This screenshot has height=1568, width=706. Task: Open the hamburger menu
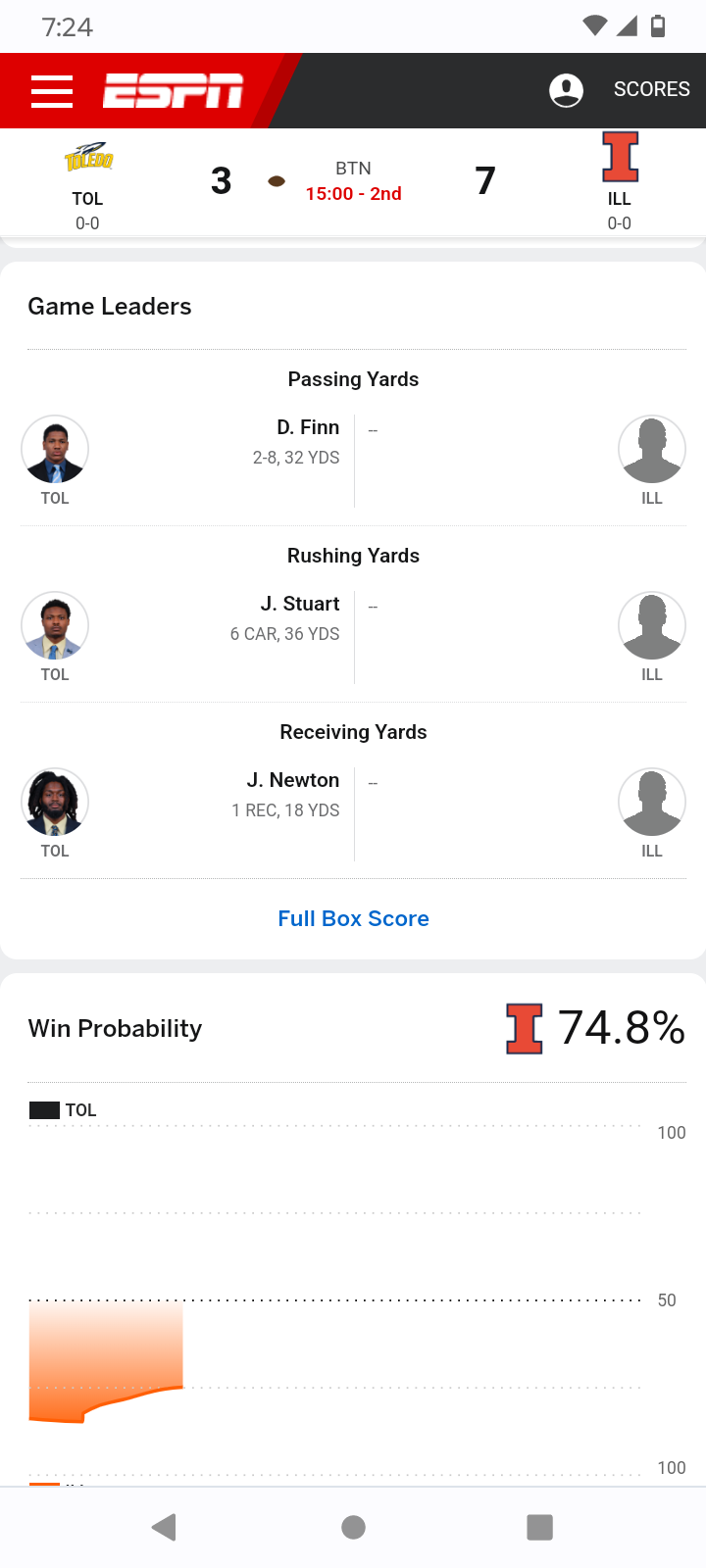coord(52,90)
